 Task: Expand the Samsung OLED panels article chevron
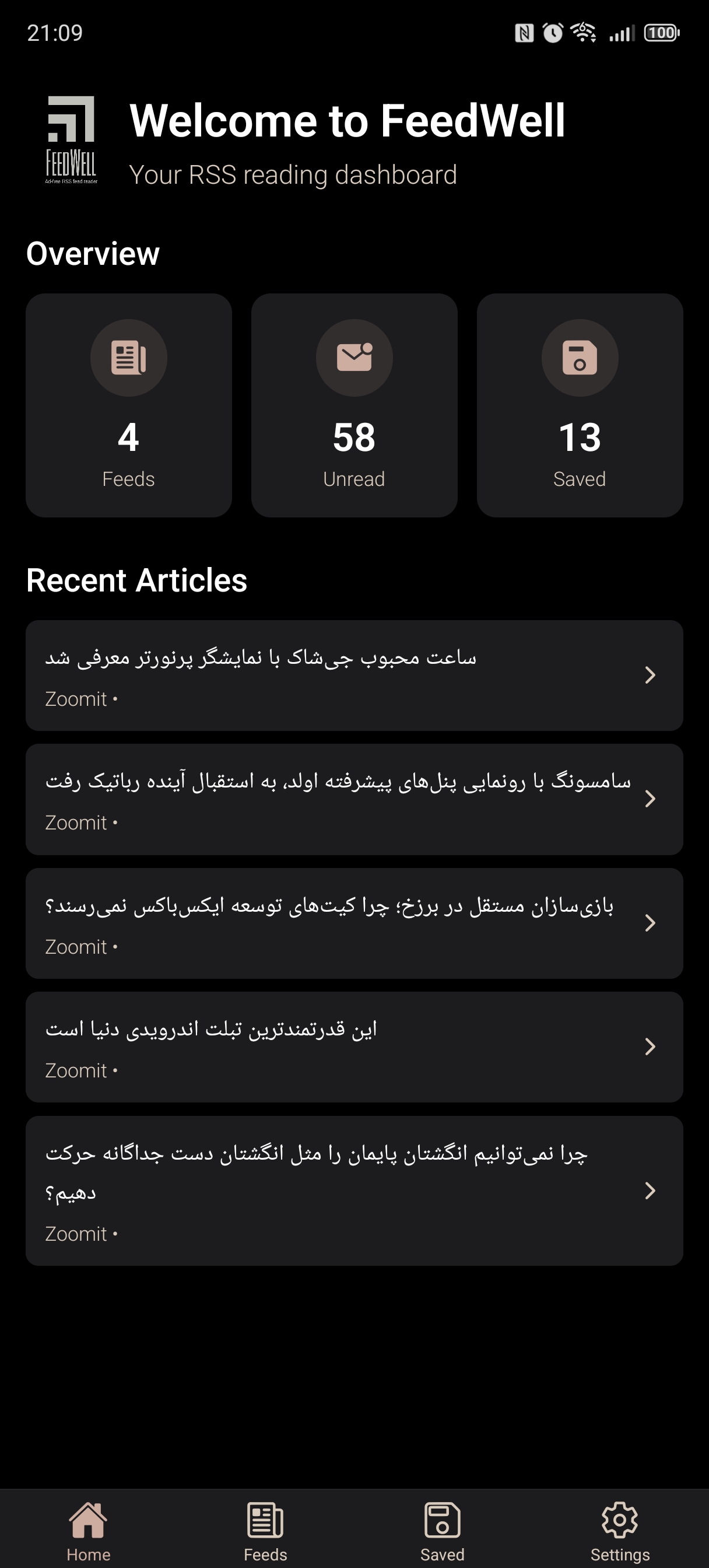point(652,799)
